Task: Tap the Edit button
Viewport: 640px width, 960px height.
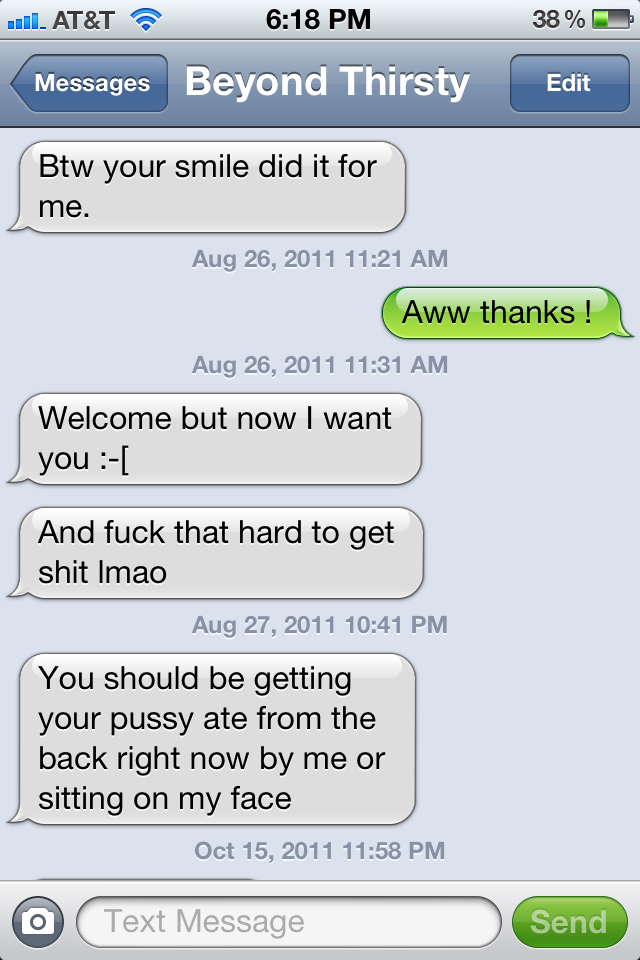Action: point(568,84)
